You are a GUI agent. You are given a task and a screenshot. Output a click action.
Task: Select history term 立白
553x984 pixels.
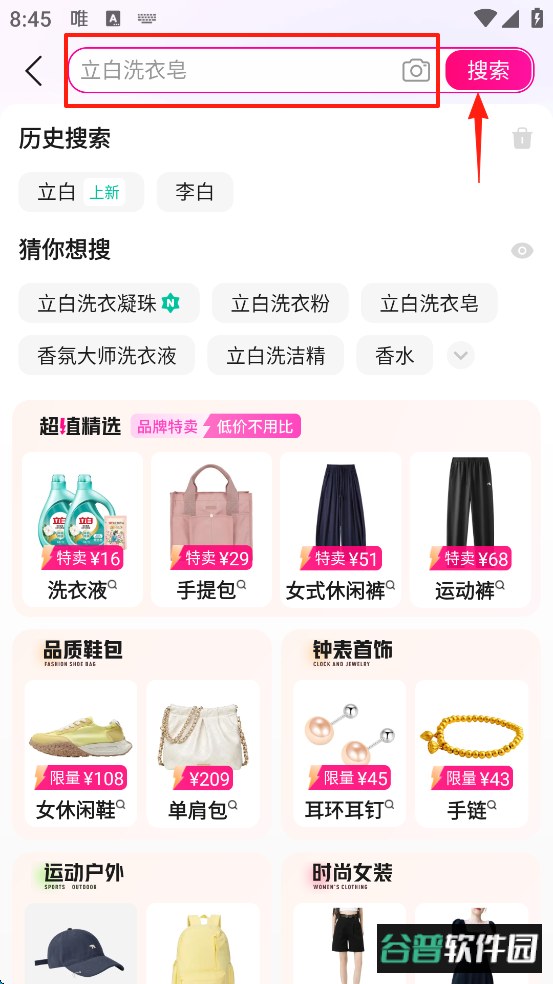(x=82, y=192)
